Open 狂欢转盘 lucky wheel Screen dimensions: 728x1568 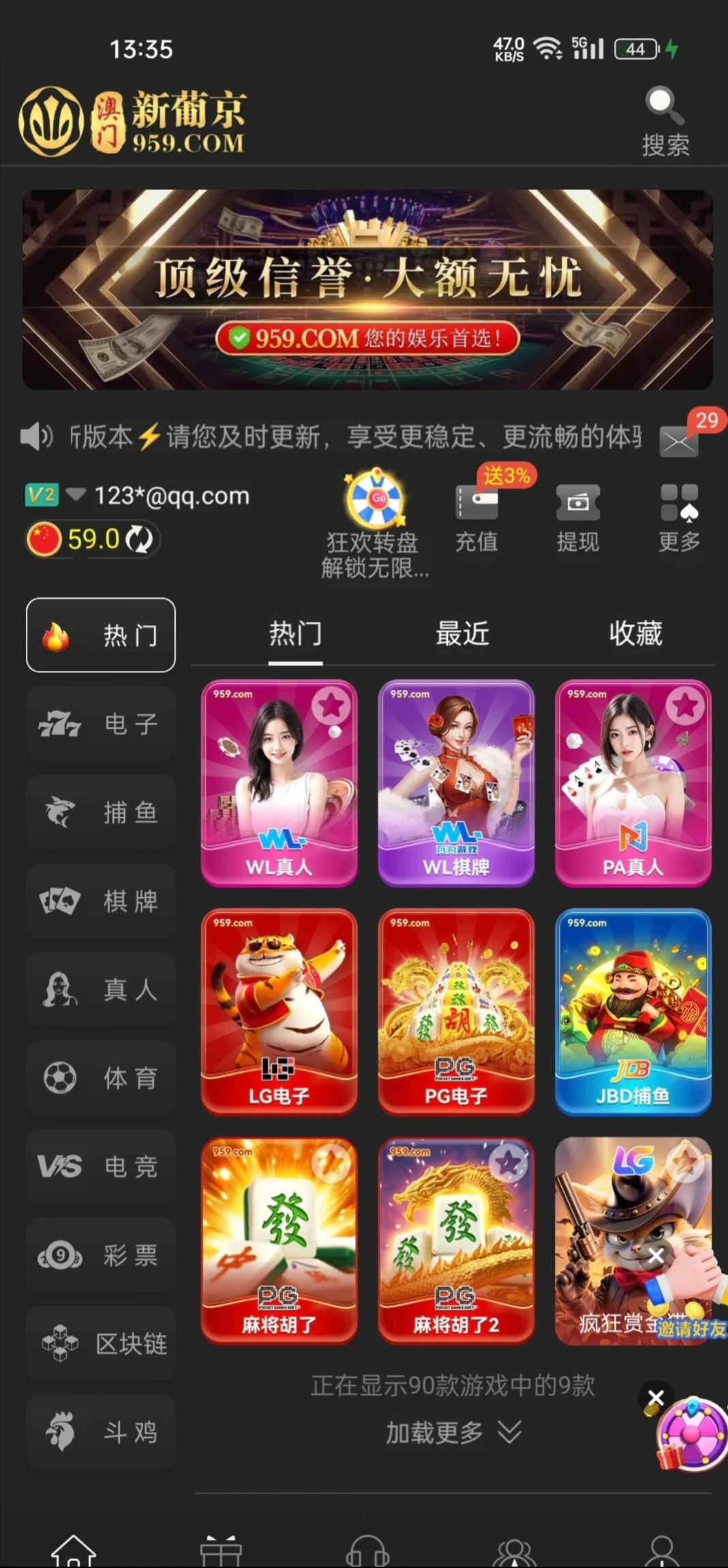pyautogui.click(x=376, y=522)
